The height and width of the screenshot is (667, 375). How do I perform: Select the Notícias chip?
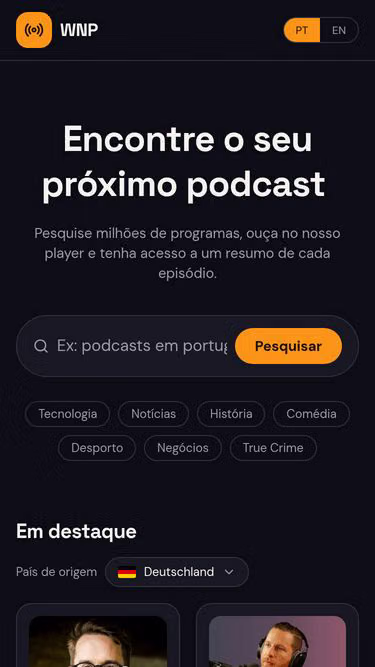pyautogui.click(x=153, y=414)
